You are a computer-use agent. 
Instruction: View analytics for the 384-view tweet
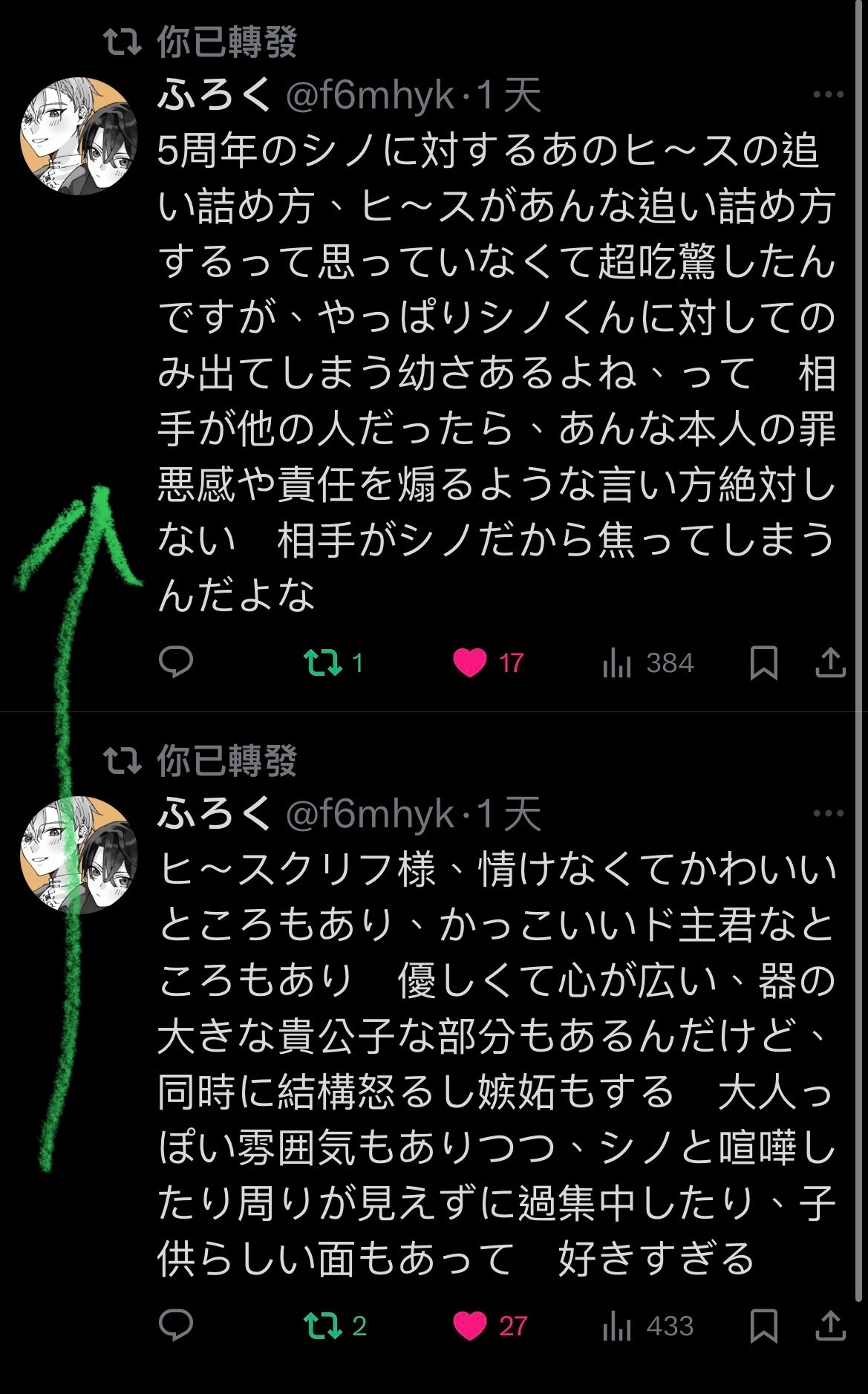tap(616, 662)
